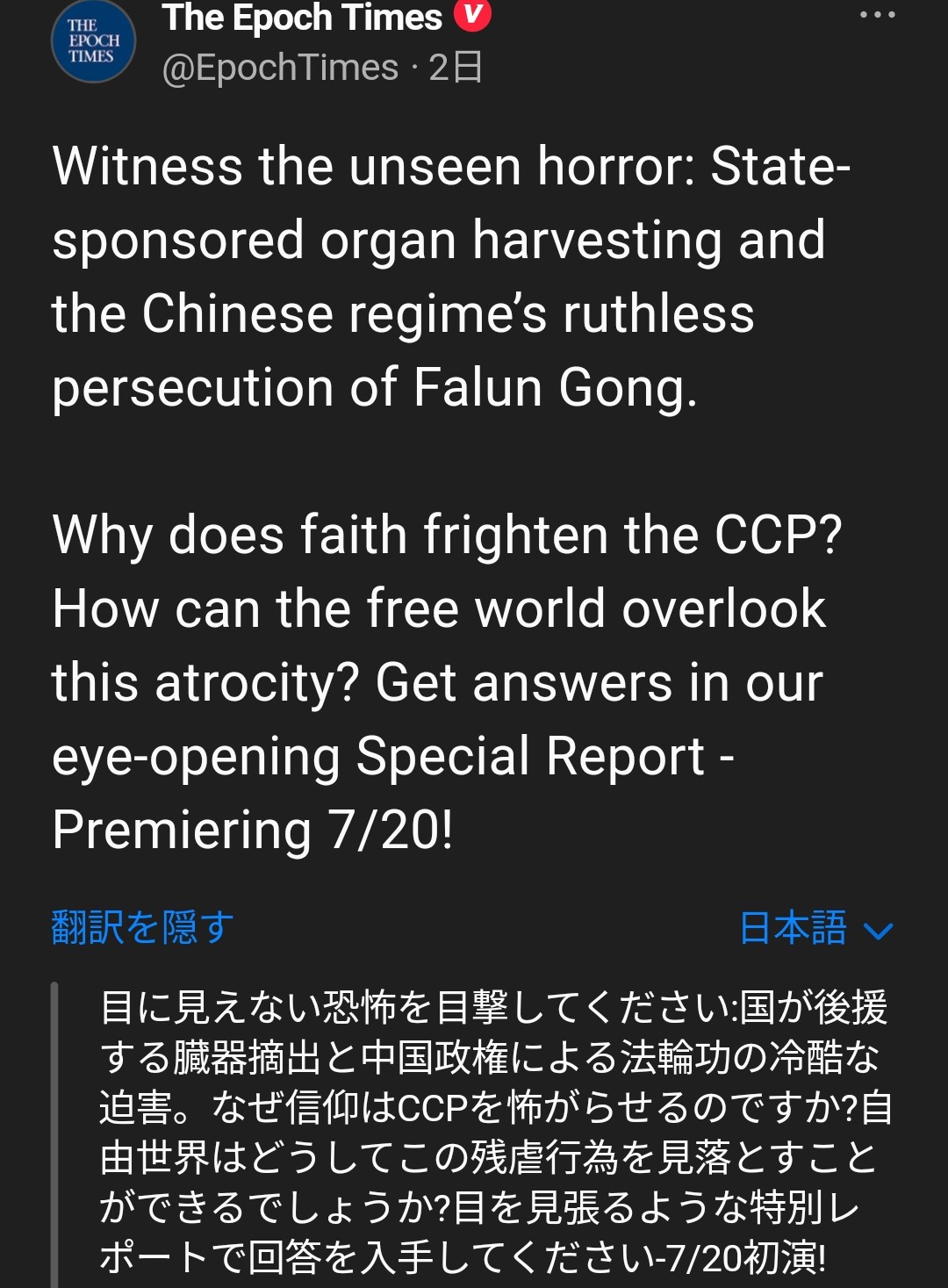Hide the translation via 翻訳を隠す
This screenshot has width=948, height=1288.
point(143,927)
